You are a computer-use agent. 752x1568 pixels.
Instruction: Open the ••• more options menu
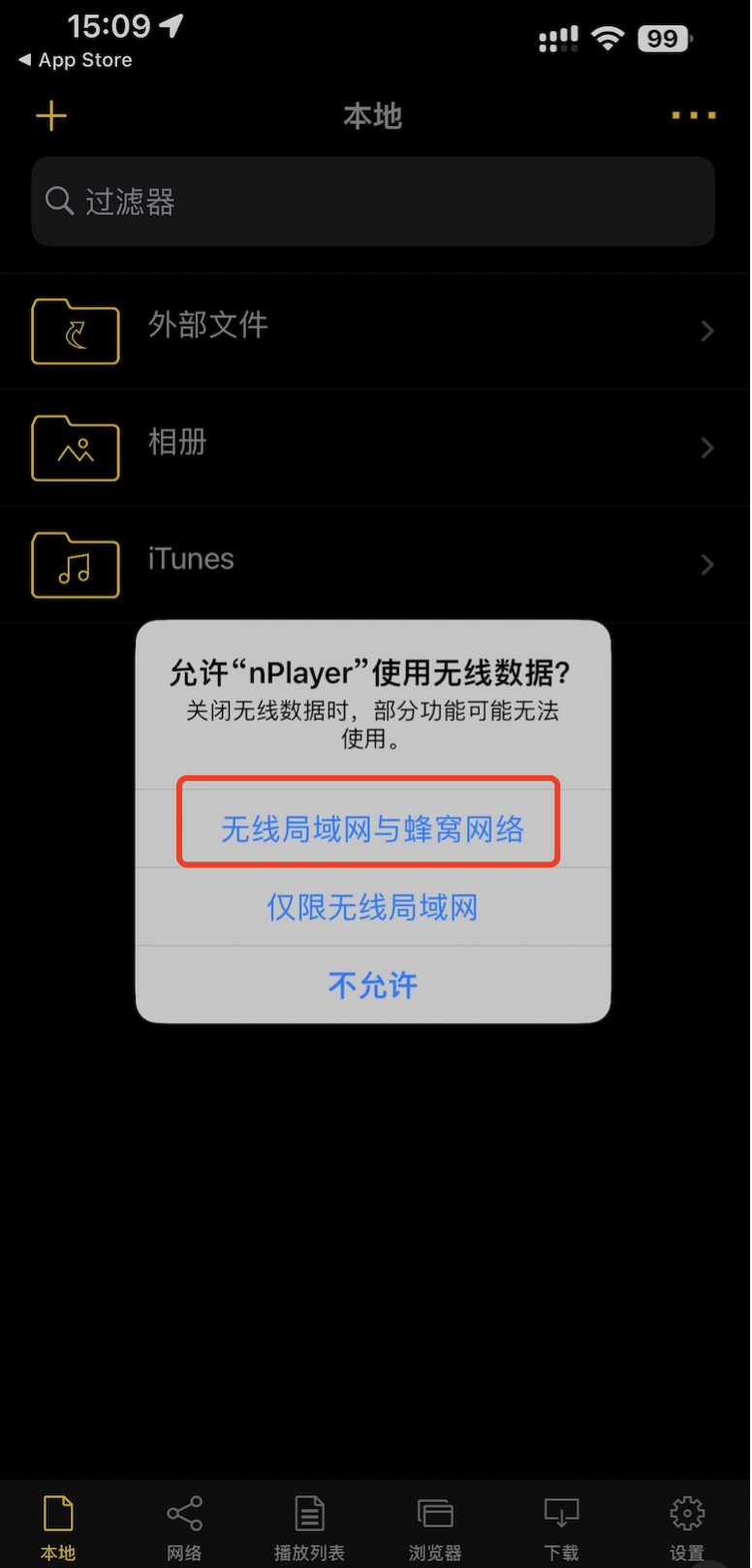click(x=694, y=114)
